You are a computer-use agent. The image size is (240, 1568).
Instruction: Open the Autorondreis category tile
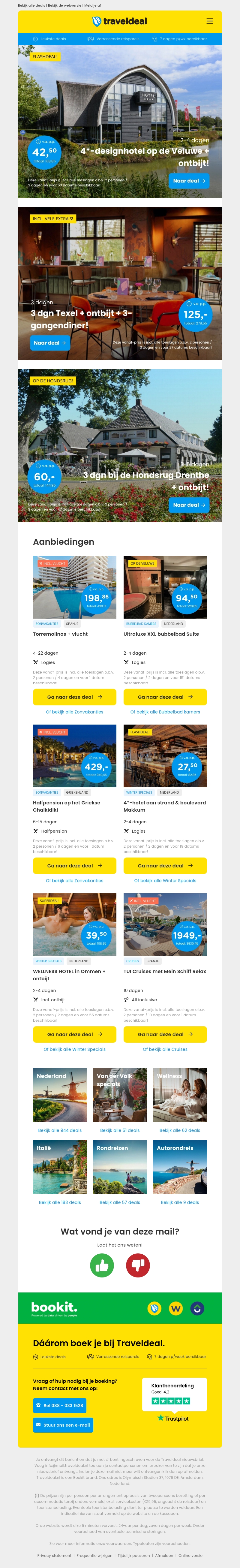[x=180, y=1167]
